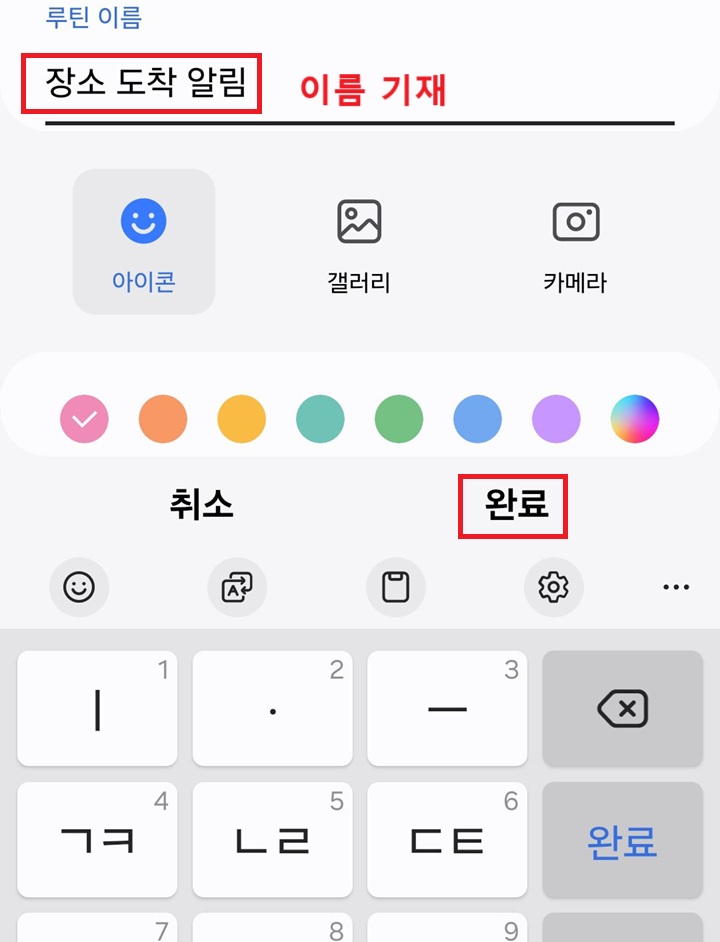Select the blue color swatch
This screenshot has height=942, width=720.
[x=477, y=419]
